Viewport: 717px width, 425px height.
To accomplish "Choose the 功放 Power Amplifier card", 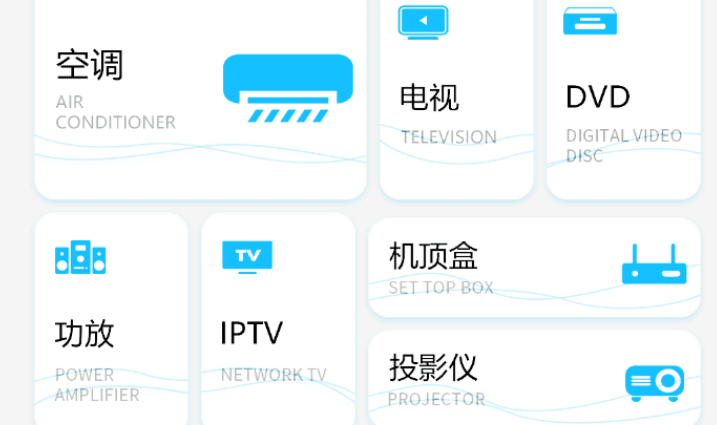I will click(111, 320).
